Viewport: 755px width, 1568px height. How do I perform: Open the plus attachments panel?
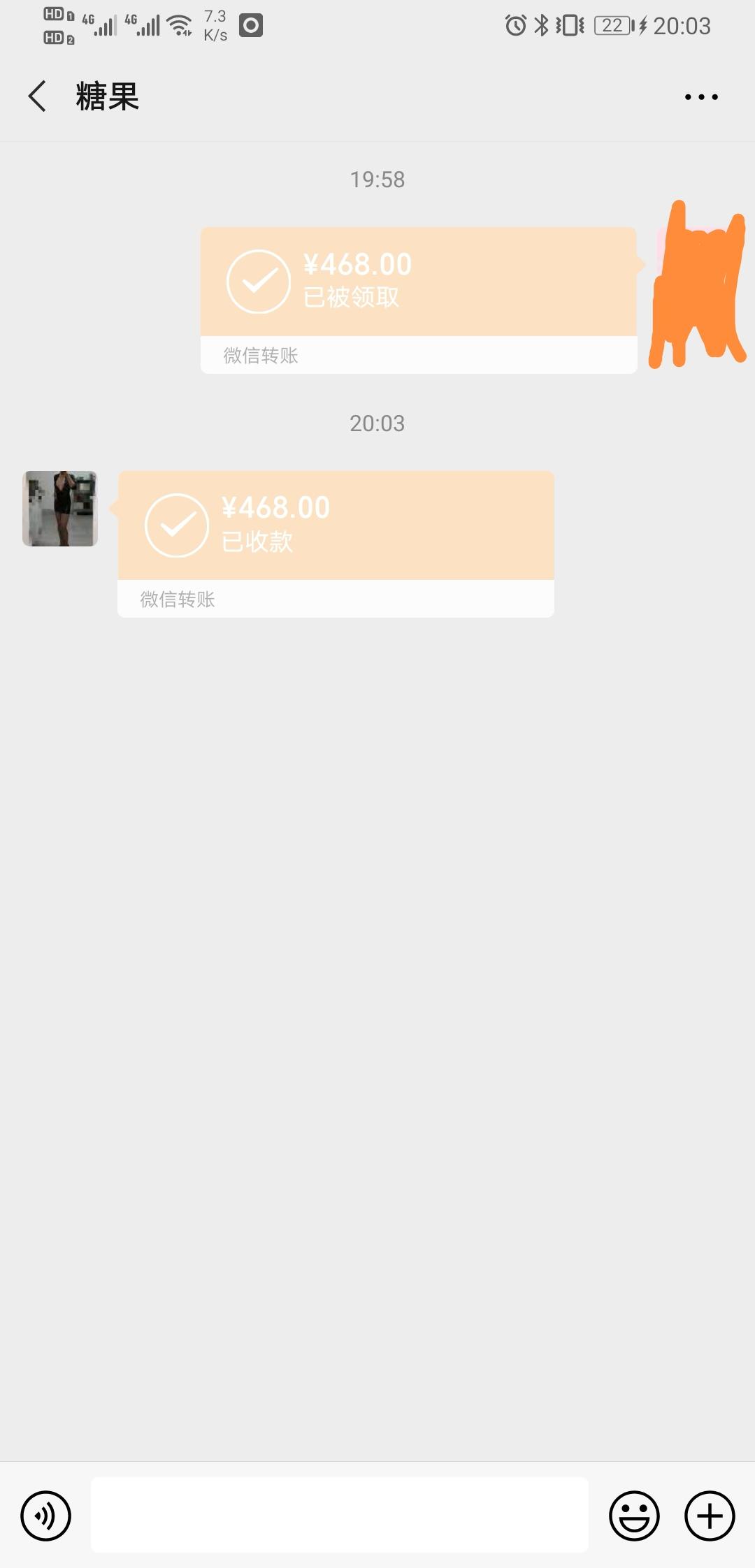coord(709,1516)
